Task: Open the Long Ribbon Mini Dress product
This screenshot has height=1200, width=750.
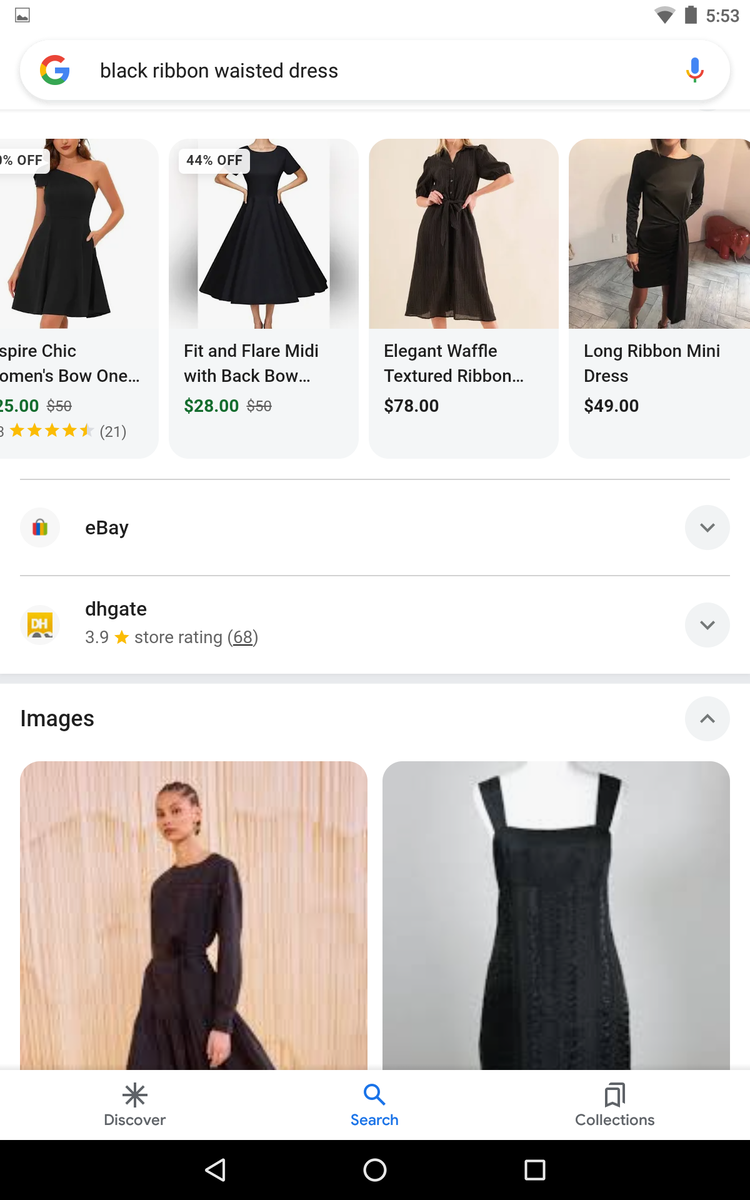Action: coord(659,297)
